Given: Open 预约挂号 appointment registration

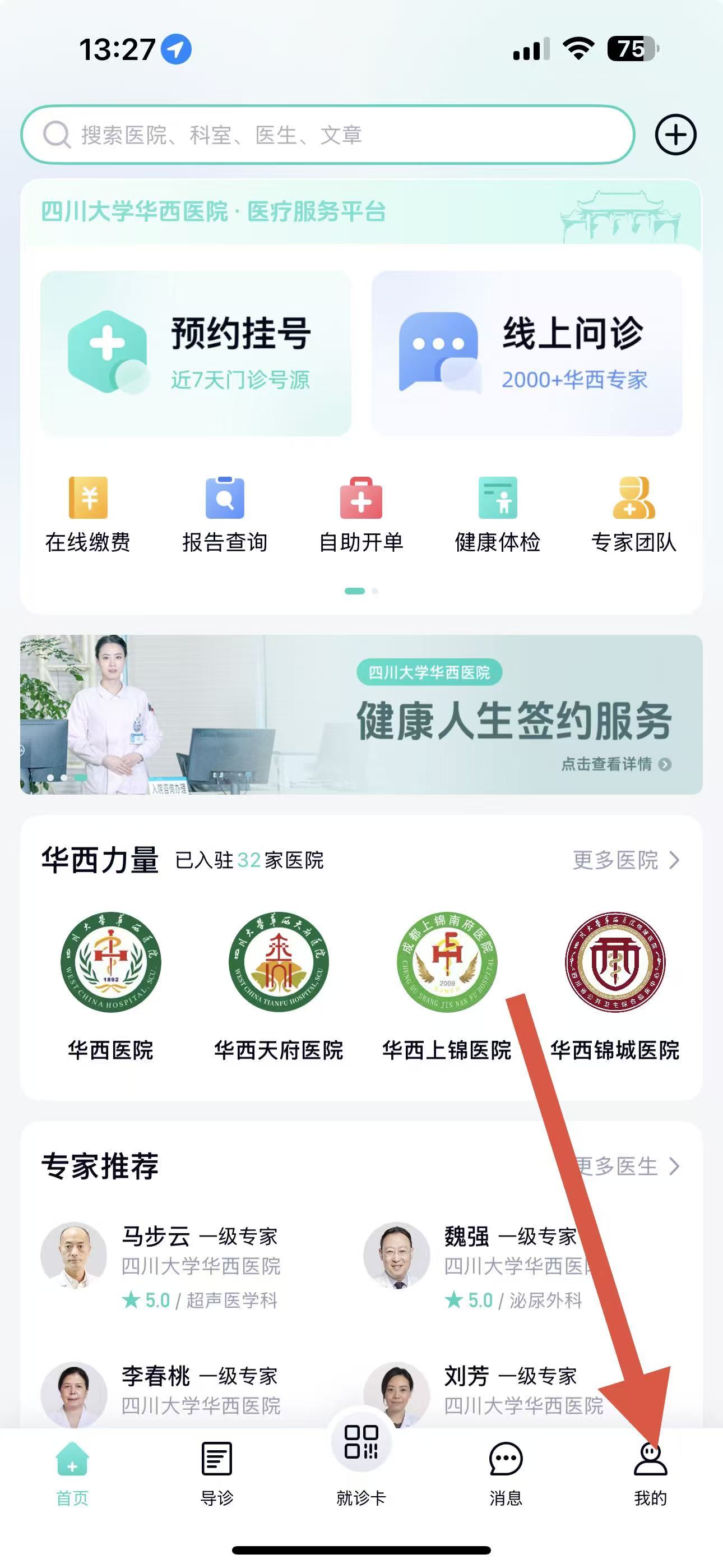Looking at the screenshot, I should click(x=196, y=353).
